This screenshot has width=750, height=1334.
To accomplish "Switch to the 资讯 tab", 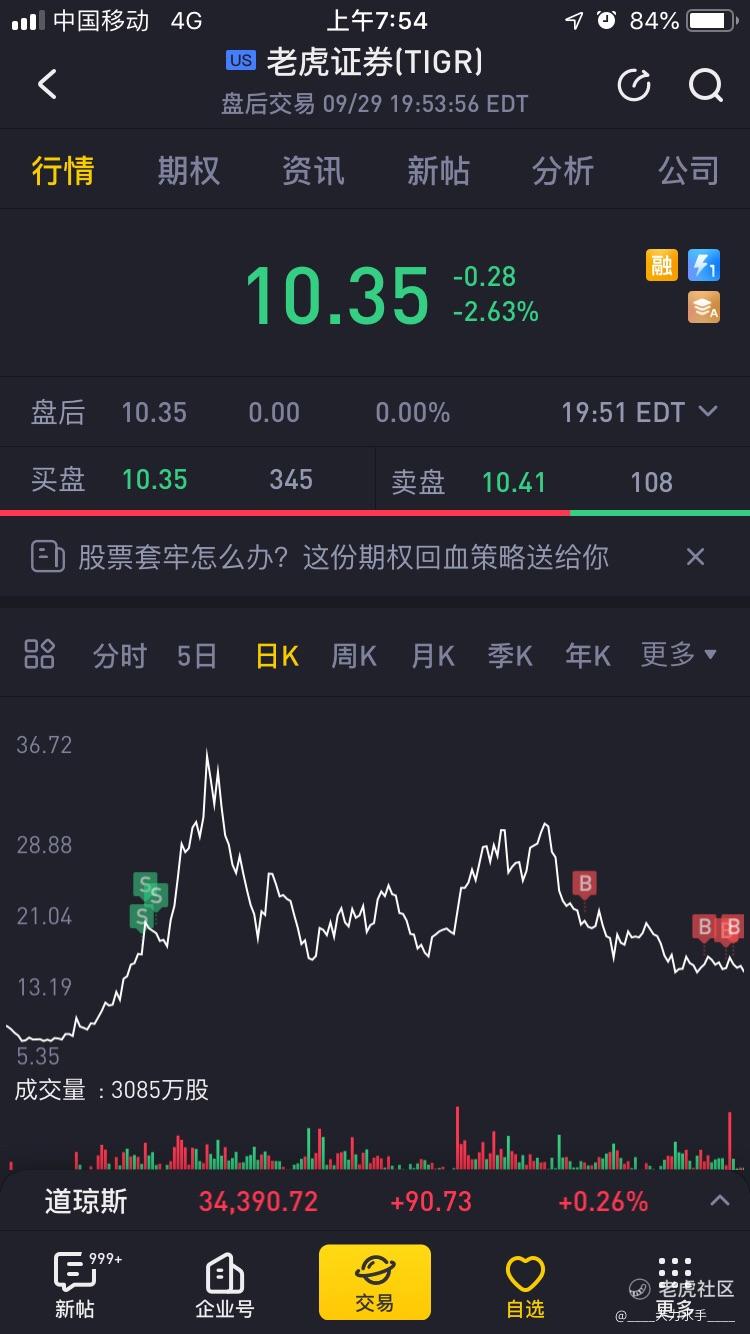I will [x=313, y=171].
